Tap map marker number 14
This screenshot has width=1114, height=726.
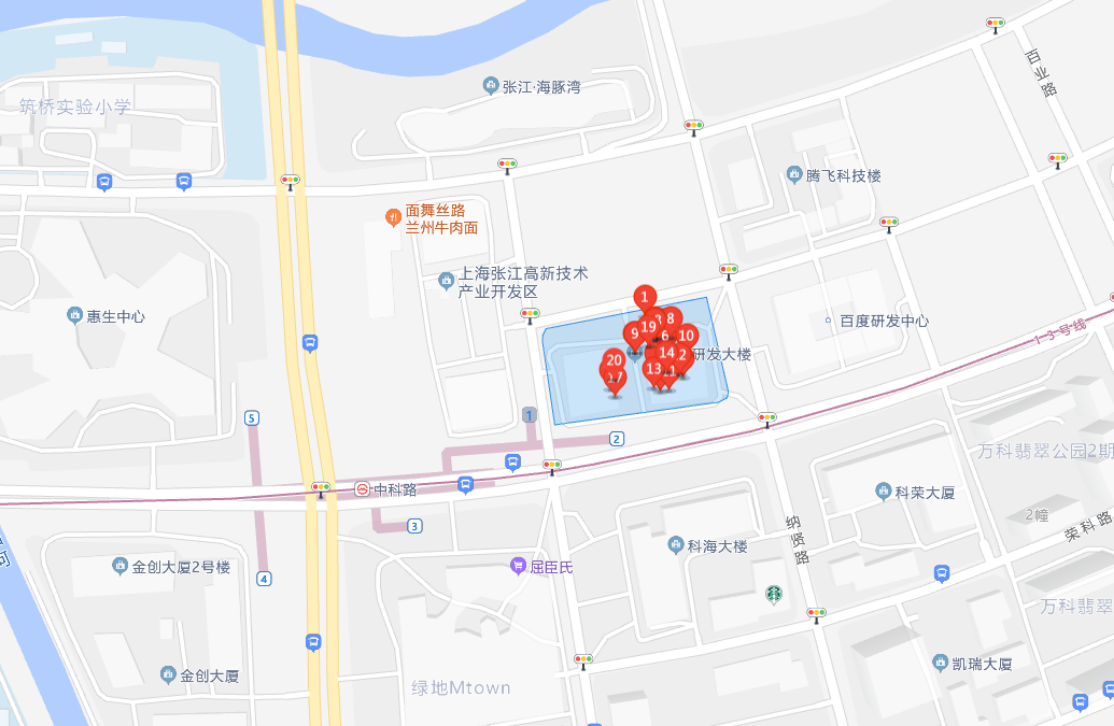pos(667,353)
